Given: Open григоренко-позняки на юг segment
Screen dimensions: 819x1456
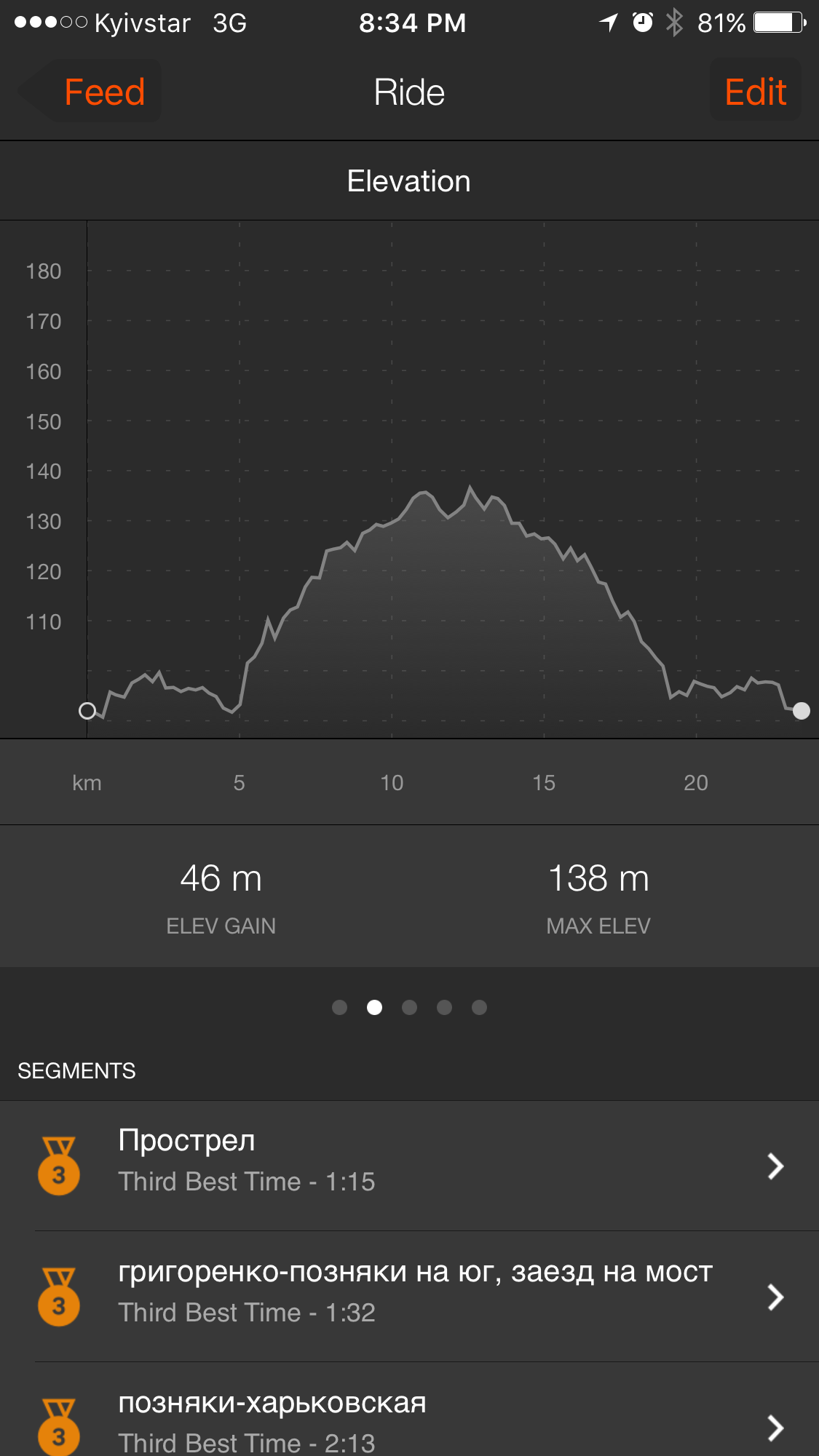Looking at the screenshot, I should pos(409,1296).
